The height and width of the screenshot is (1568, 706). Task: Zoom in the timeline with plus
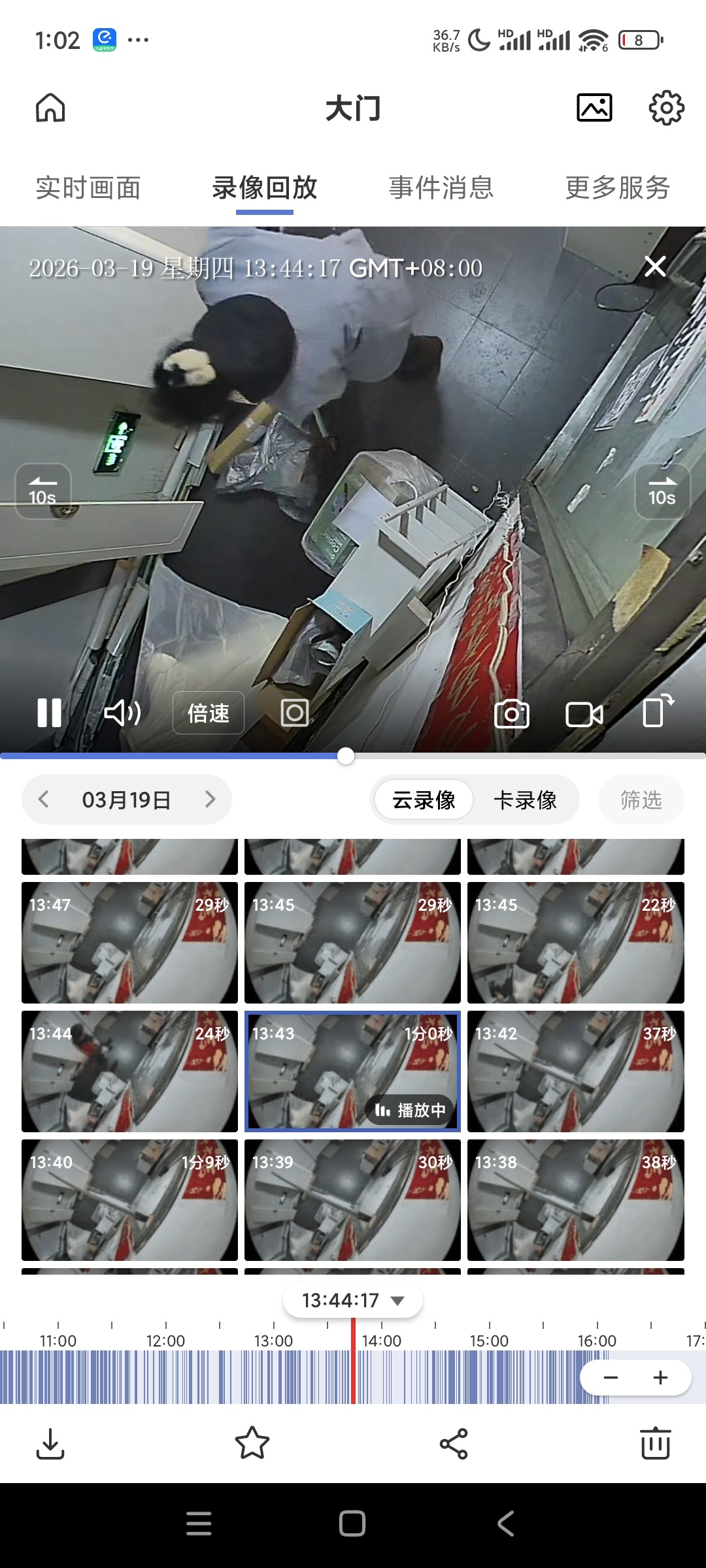pyautogui.click(x=660, y=1377)
